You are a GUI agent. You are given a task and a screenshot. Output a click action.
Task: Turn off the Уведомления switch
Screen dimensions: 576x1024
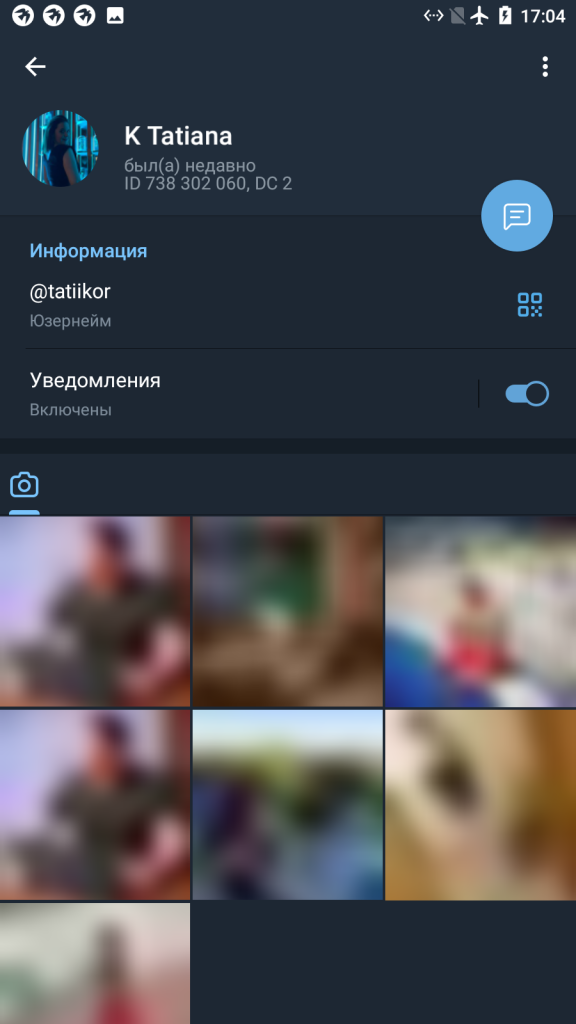point(527,394)
